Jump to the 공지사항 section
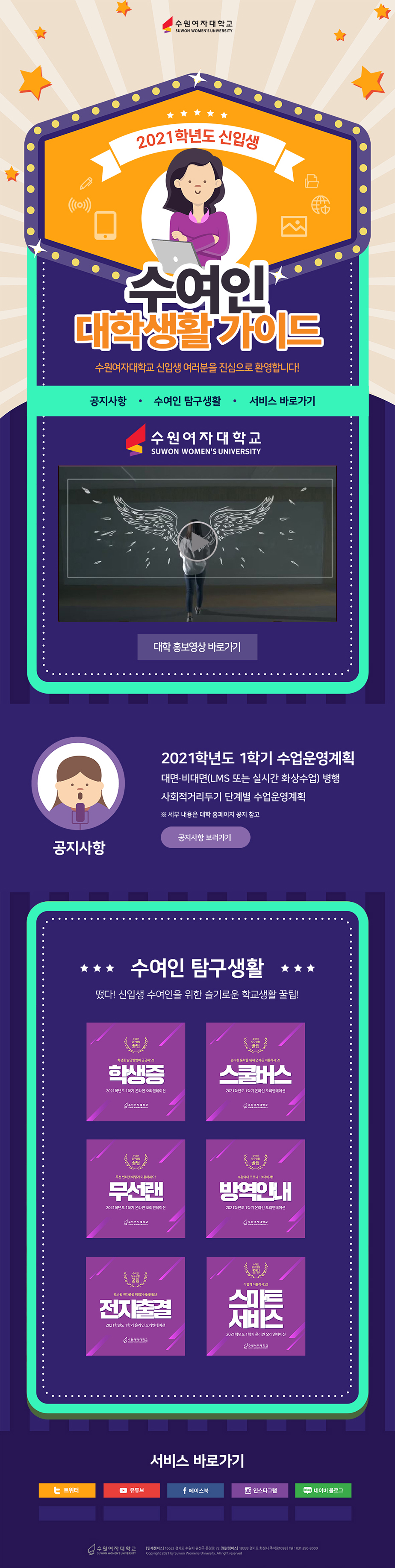The height and width of the screenshot is (1568, 395). tap(108, 401)
